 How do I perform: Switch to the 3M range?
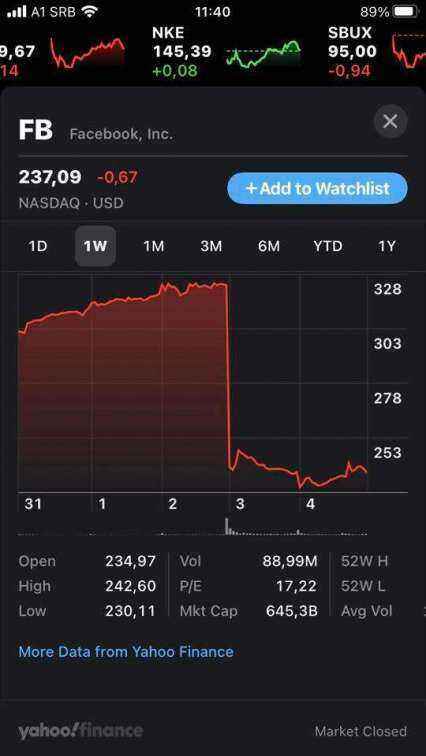(x=211, y=246)
